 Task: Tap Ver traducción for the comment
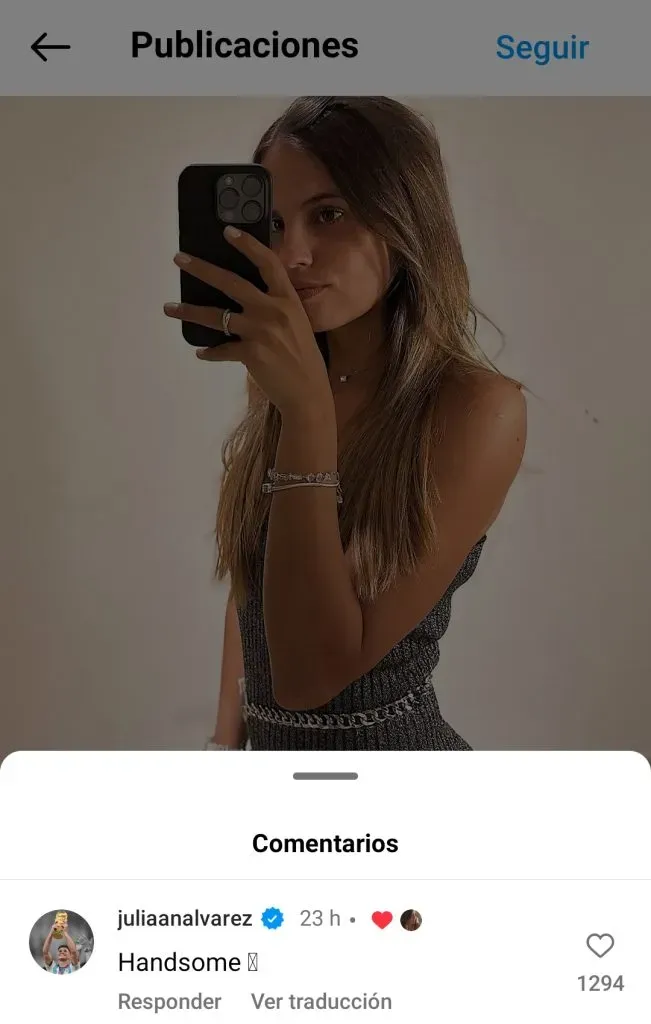click(x=321, y=1001)
